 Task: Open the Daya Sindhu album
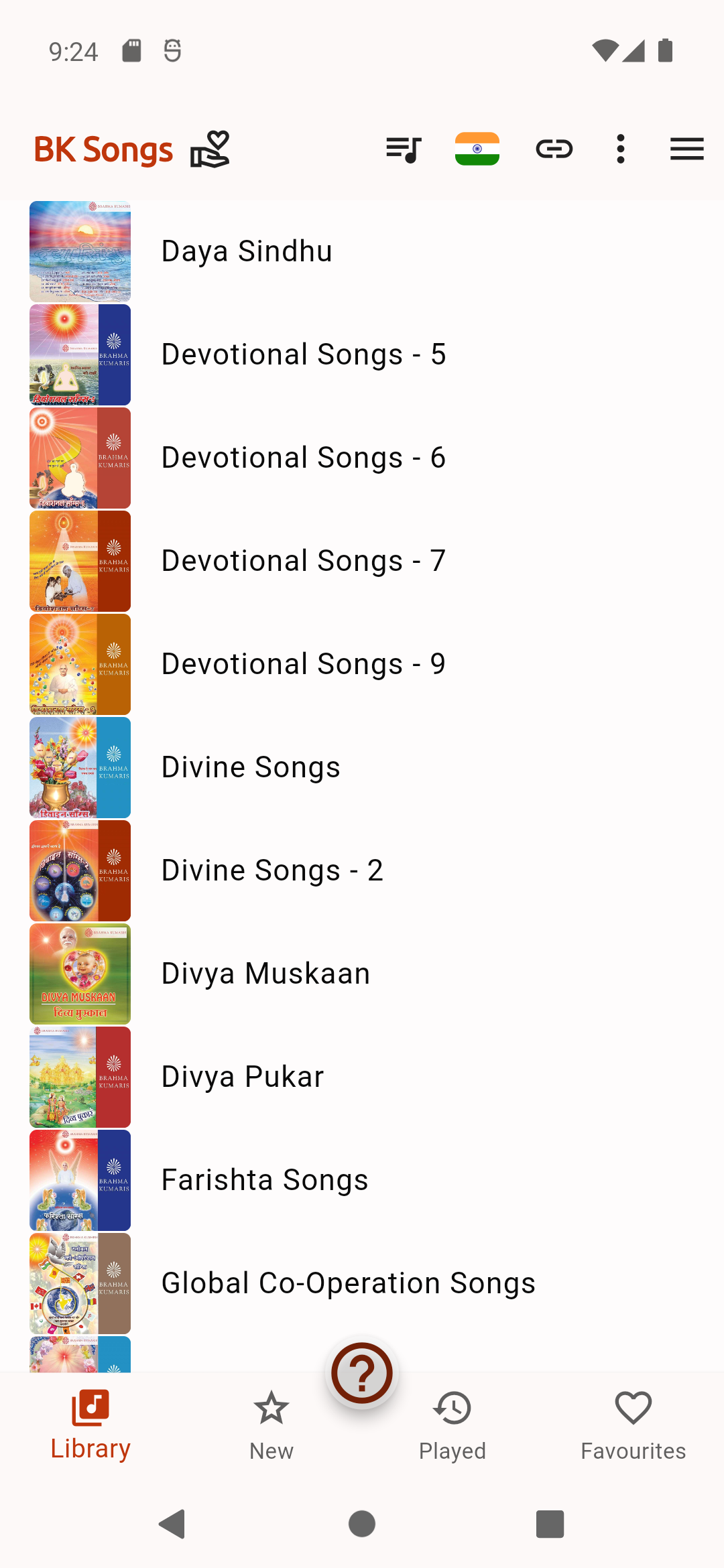coord(247,251)
